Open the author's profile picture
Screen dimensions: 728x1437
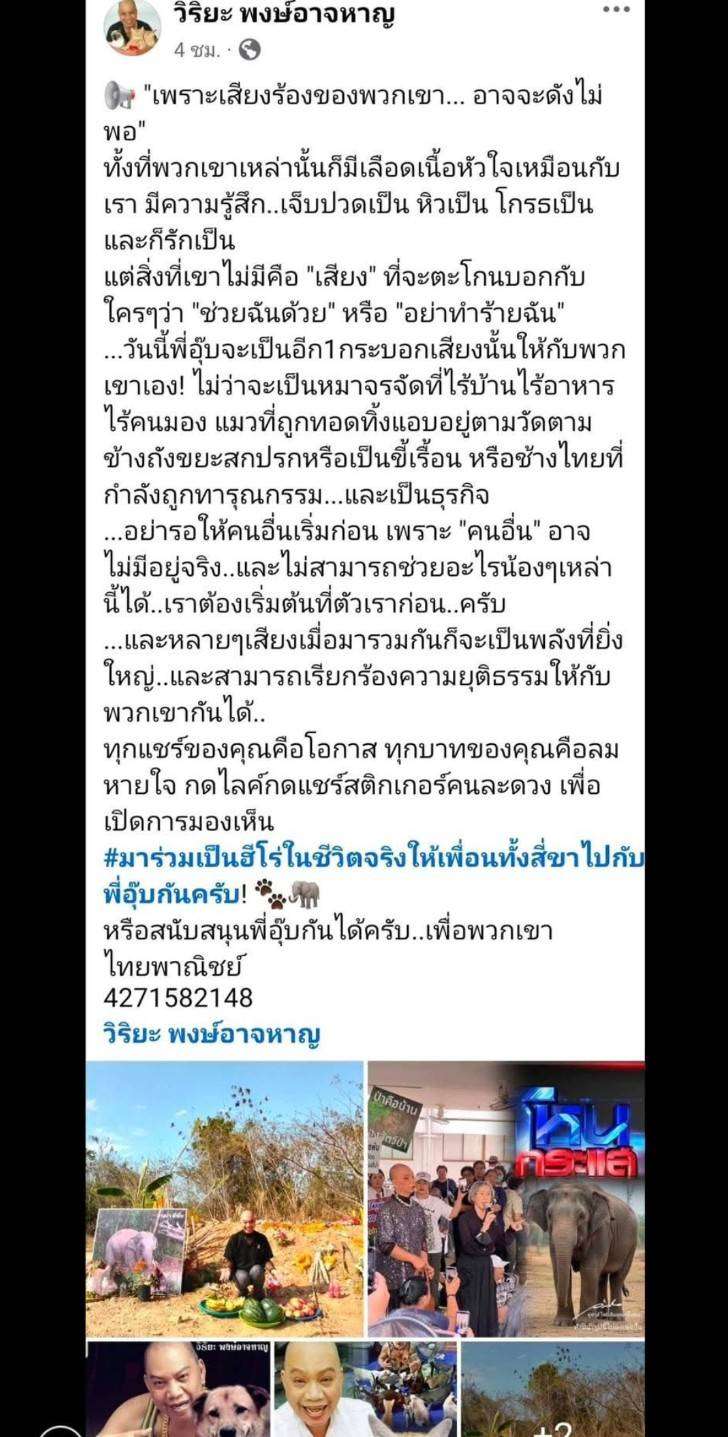[x=133, y=27]
